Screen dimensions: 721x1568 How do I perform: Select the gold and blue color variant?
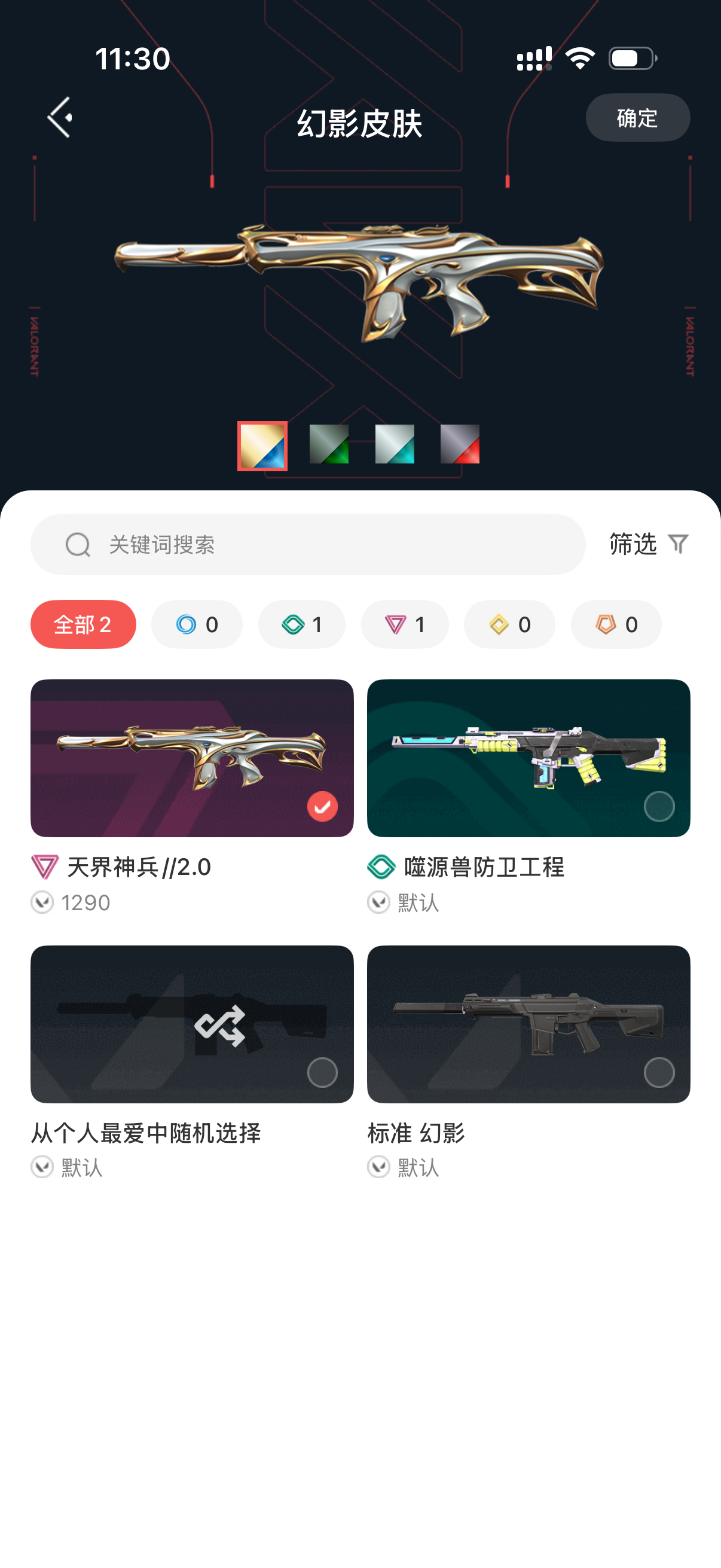[x=262, y=445]
